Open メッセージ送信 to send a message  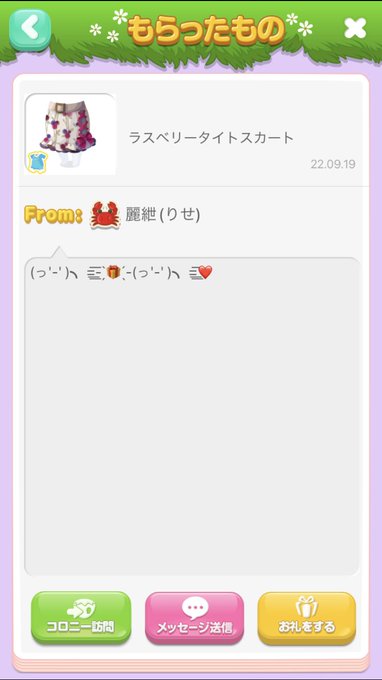[x=194, y=618]
